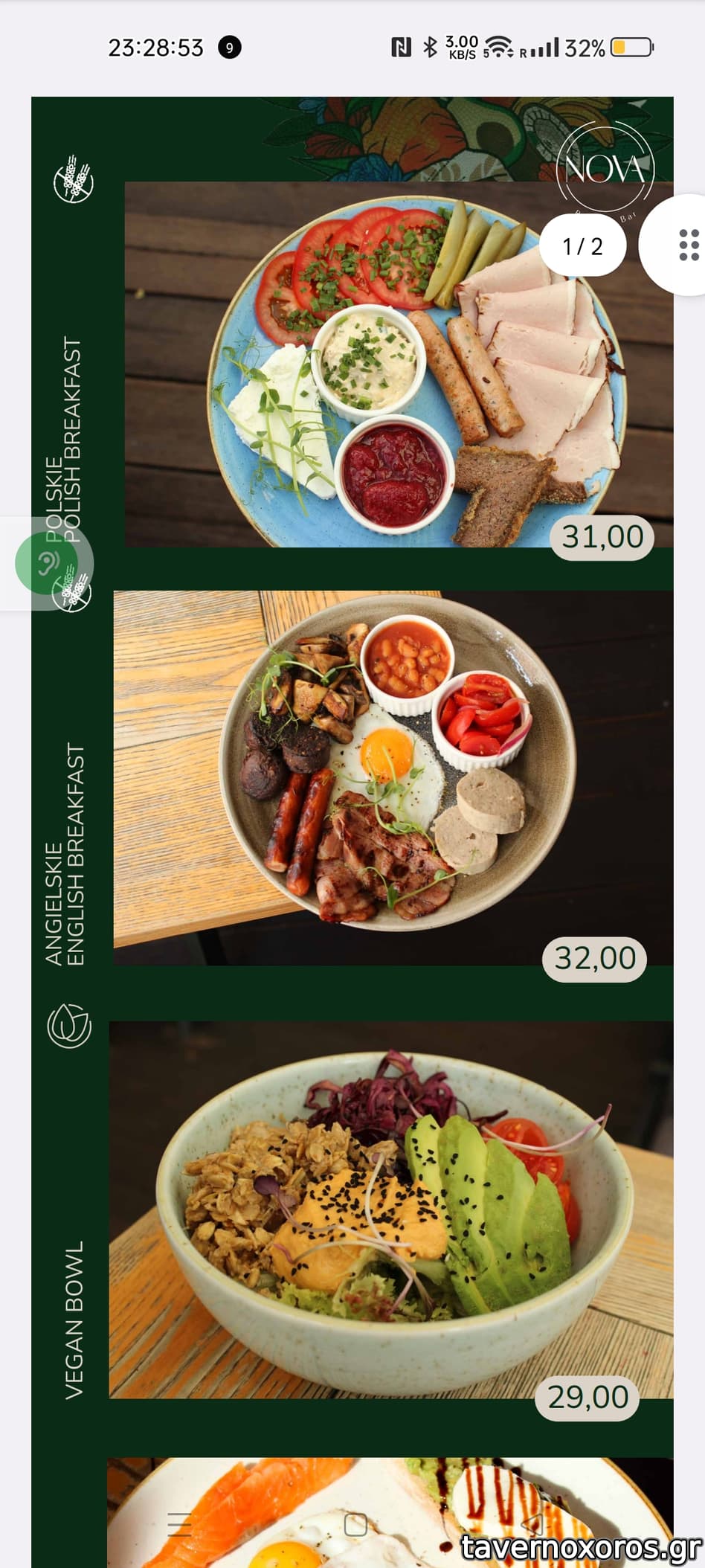Go to the system home screen
This screenshot has height=1568, width=705.
click(x=355, y=1524)
